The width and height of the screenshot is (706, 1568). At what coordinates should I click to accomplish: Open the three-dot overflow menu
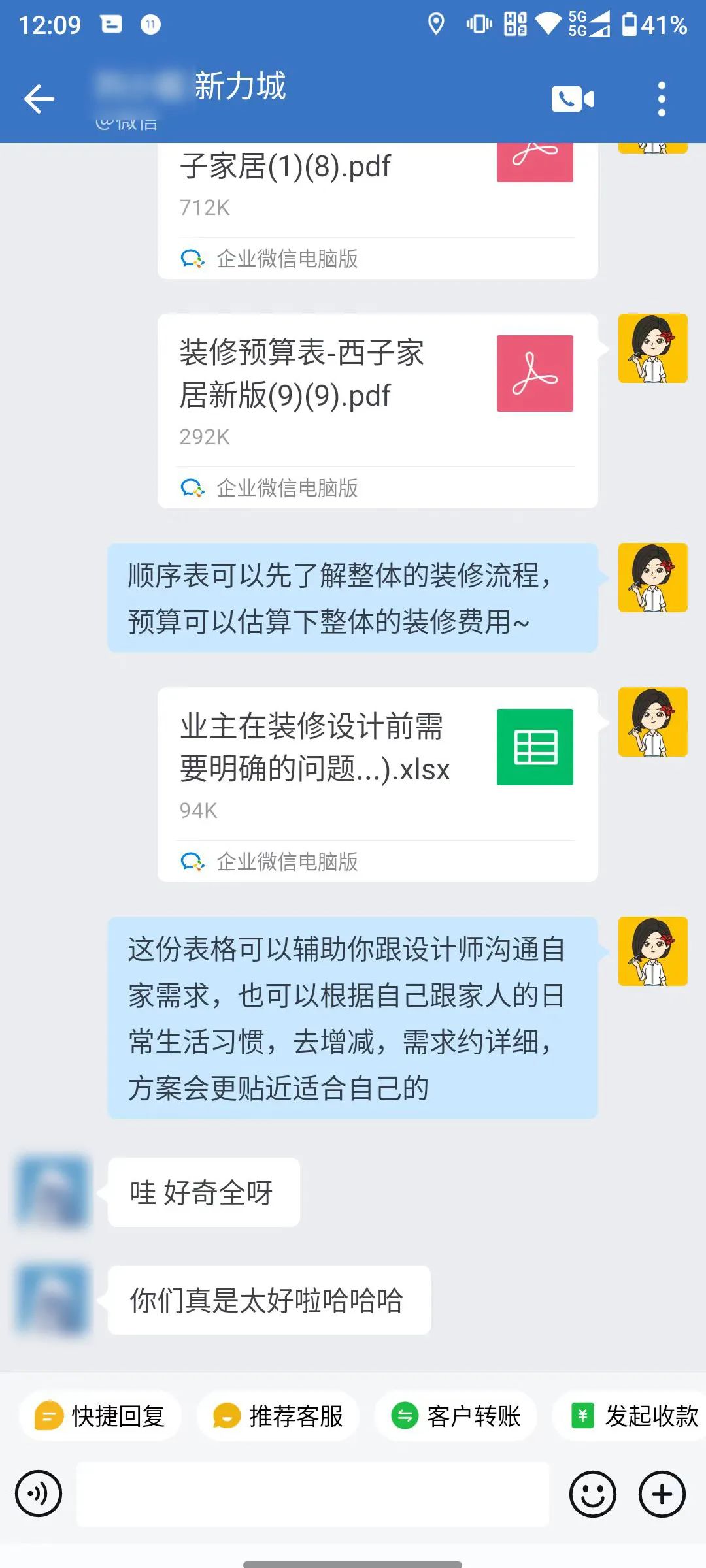pos(662,99)
